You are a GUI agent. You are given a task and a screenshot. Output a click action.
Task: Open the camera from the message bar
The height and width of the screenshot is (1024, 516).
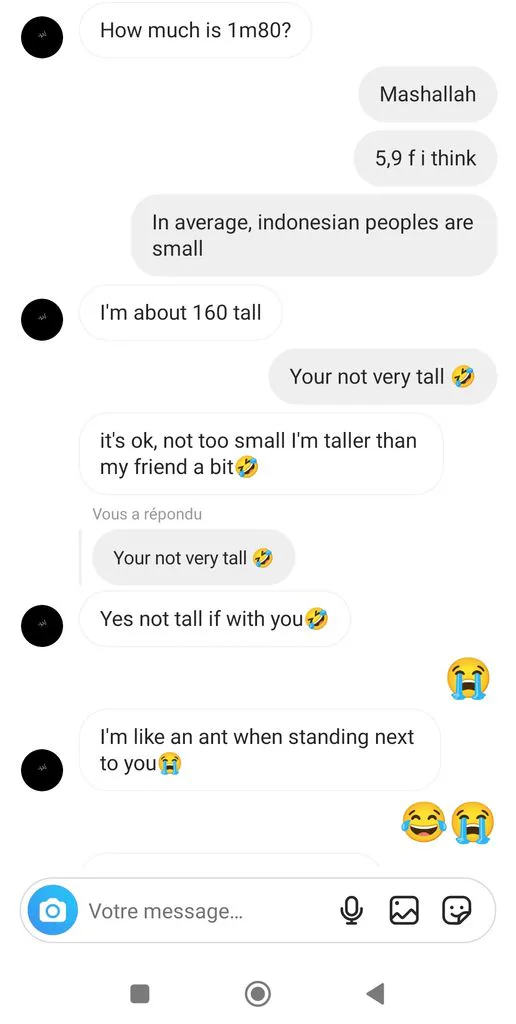[52, 910]
